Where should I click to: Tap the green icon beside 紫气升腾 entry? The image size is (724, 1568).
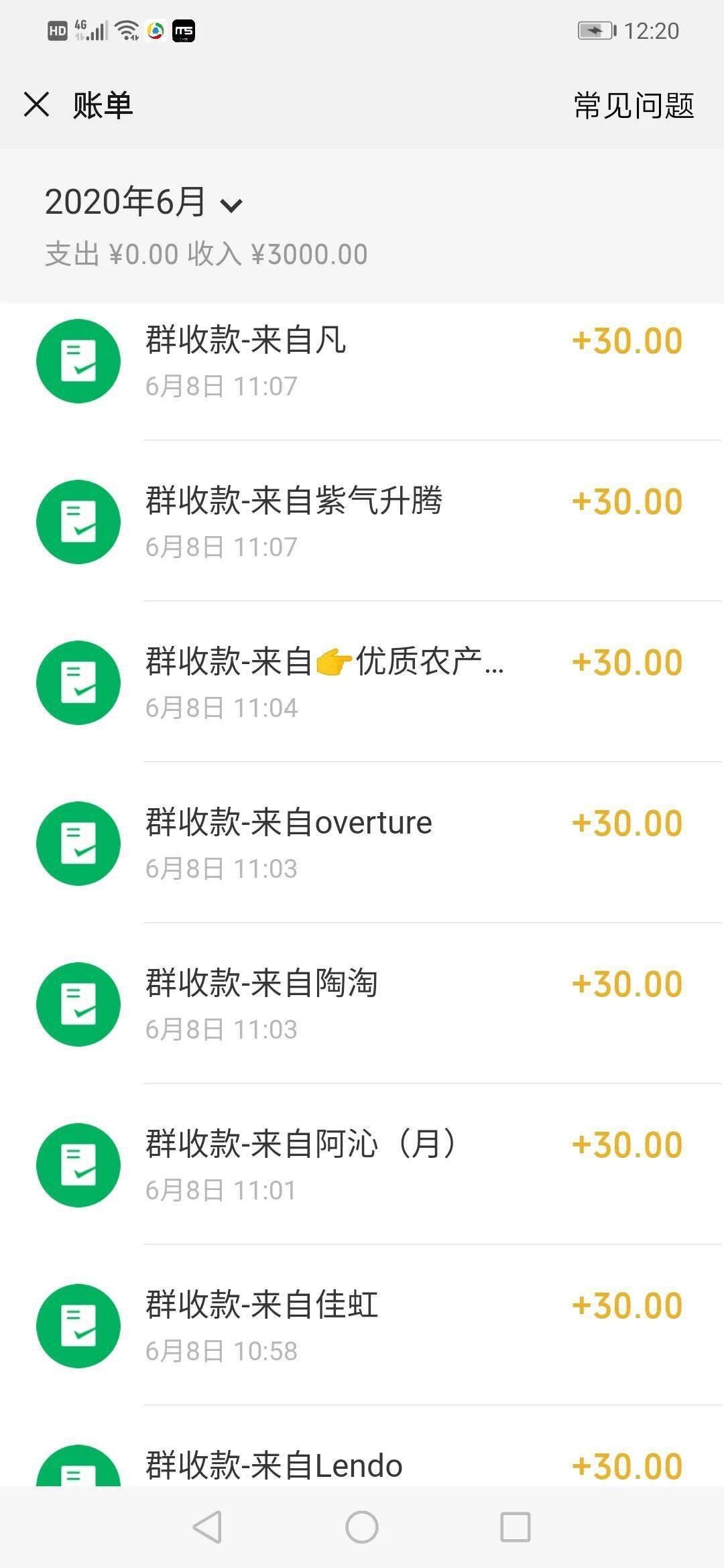point(78,521)
